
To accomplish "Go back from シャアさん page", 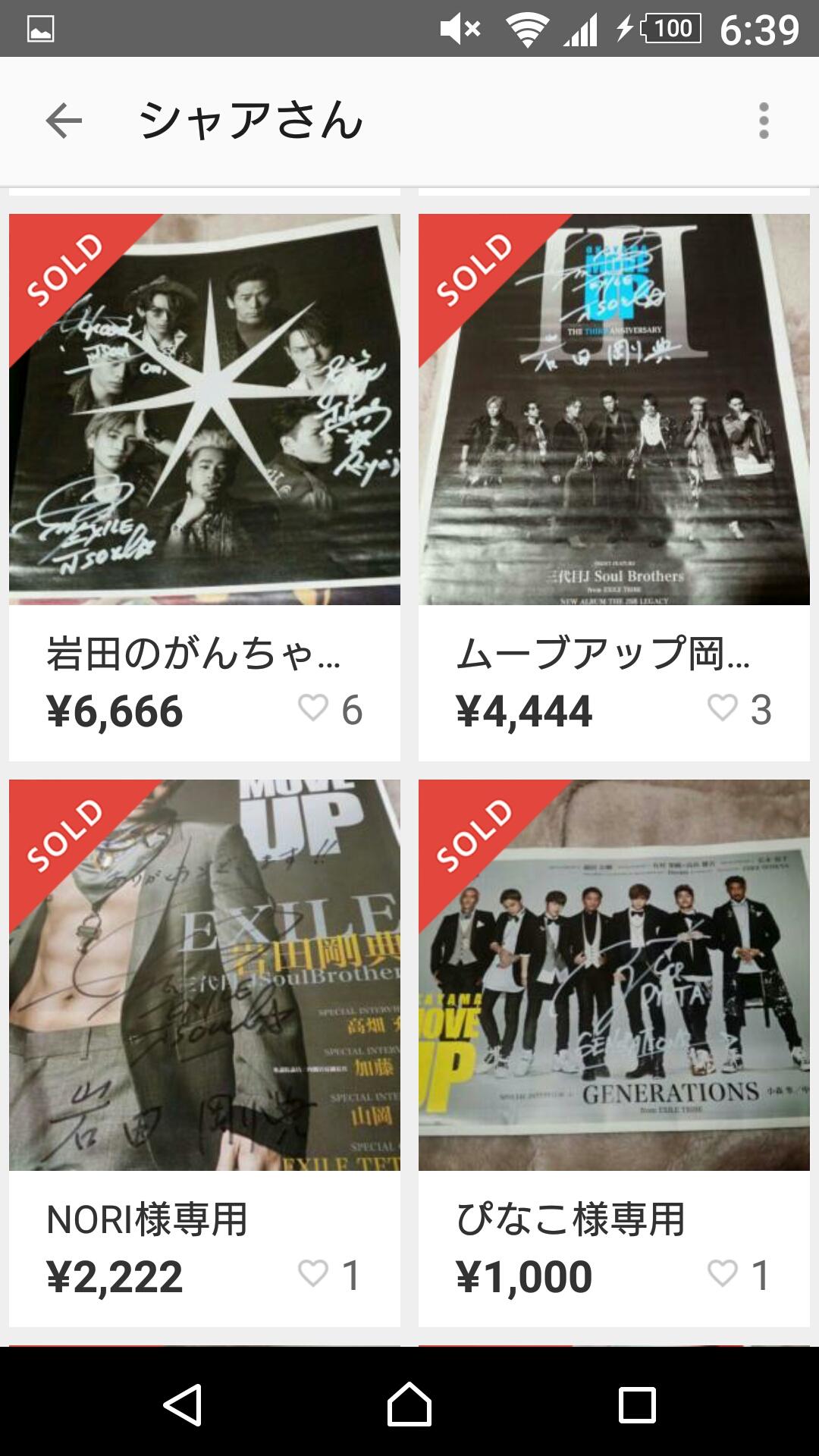I will pos(64,121).
